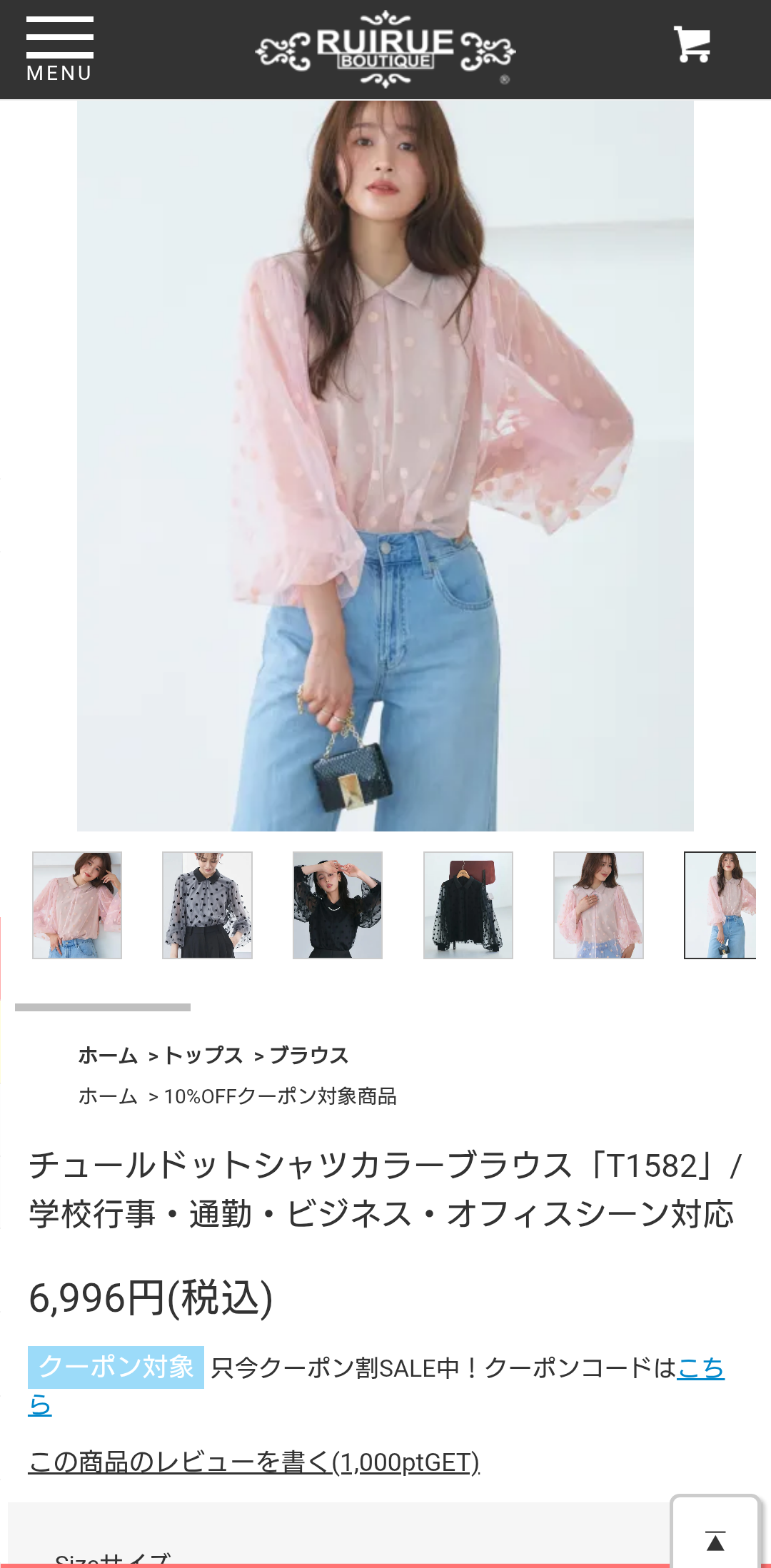Select the black blouse on hanger thumbnail
The height and width of the screenshot is (1568, 771).
point(468,904)
